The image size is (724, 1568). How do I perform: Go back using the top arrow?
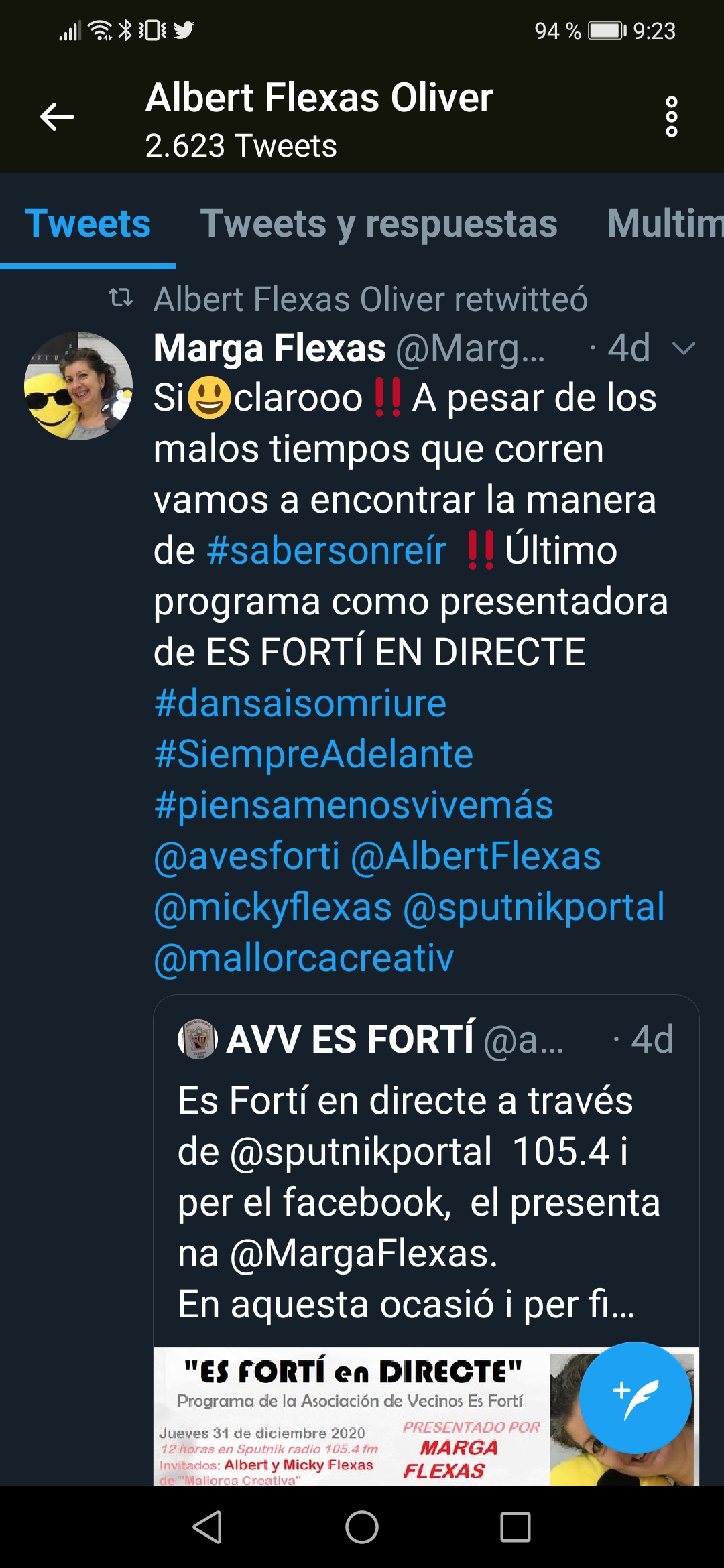coord(57,117)
